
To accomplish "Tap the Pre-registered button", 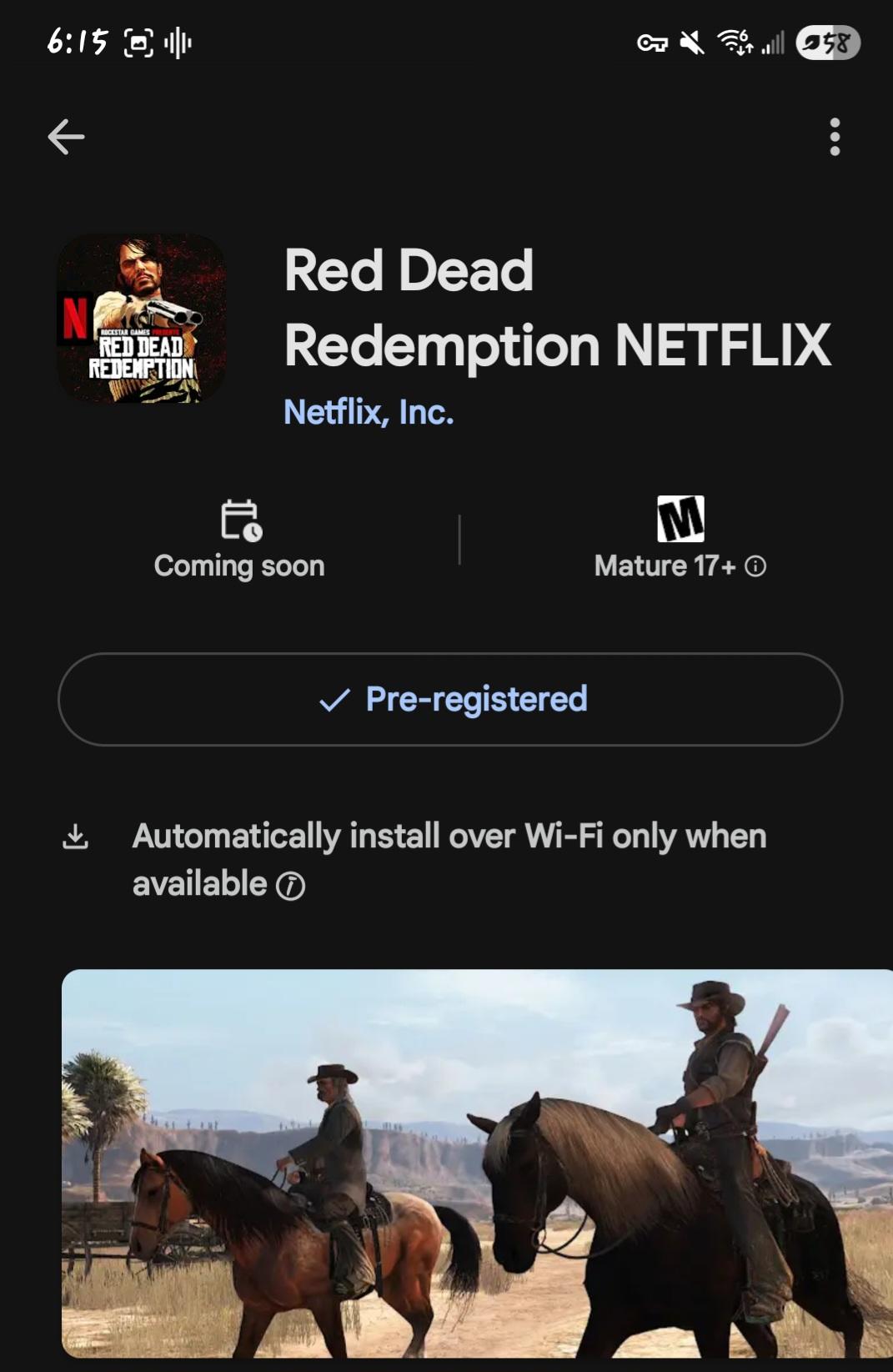I will pos(450,699).
